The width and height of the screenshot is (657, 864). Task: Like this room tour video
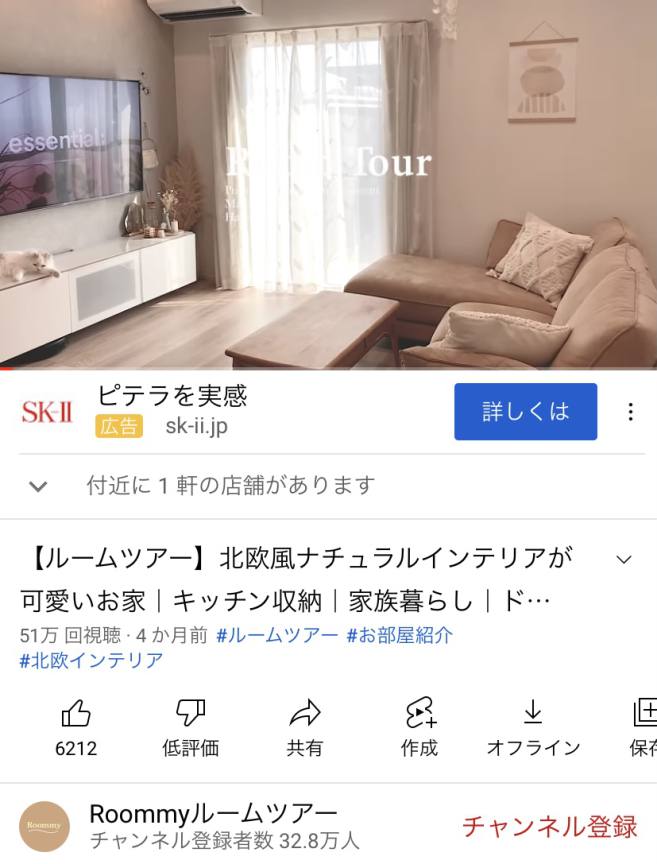coord(76,727)
